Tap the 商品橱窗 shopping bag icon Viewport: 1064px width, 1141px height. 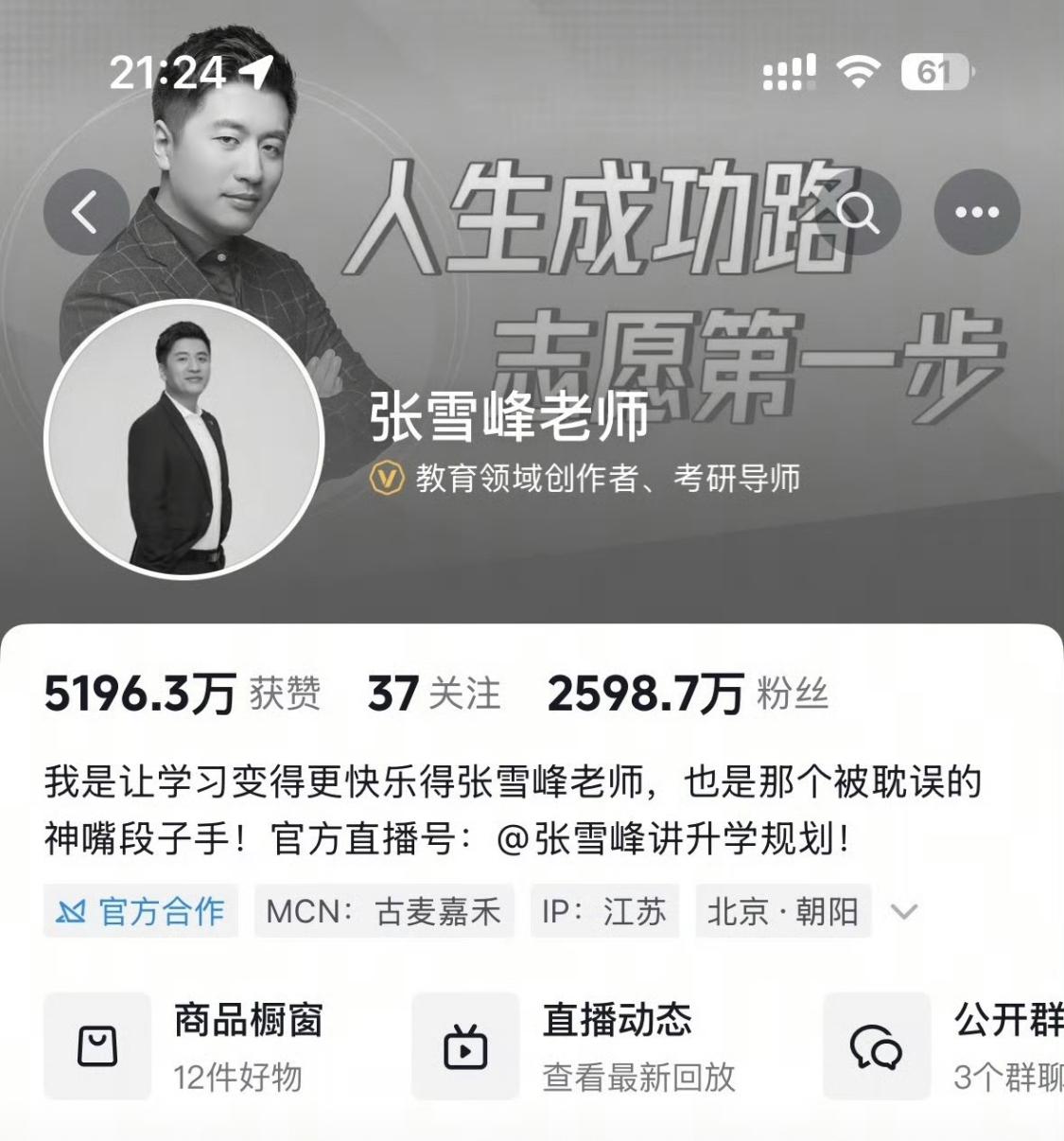tap(97, 1044)
